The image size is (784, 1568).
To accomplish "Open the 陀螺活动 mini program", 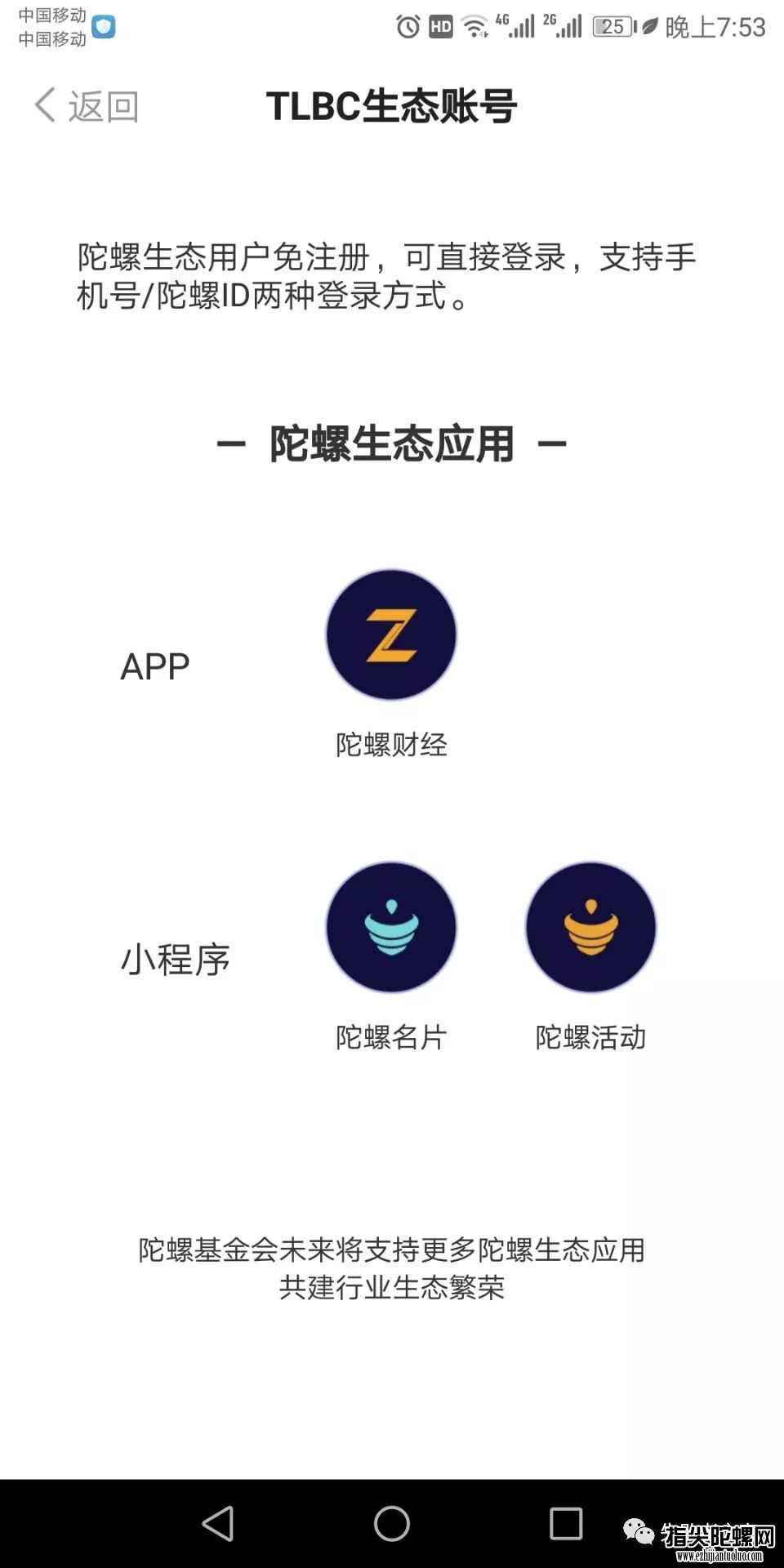I will coord(590,927).
